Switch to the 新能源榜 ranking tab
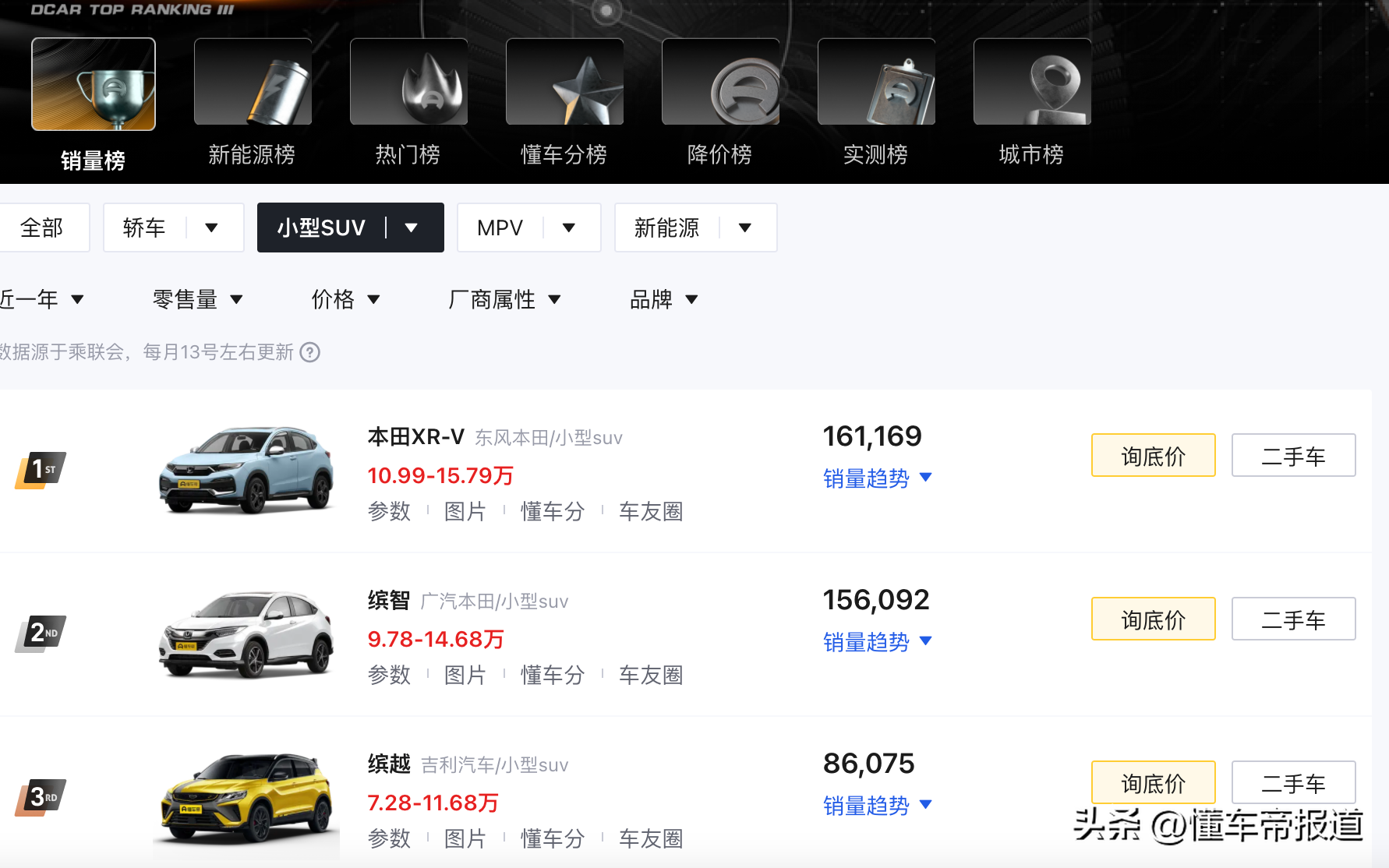Screen dimensions: 1389x868 (x=252, y=101)
